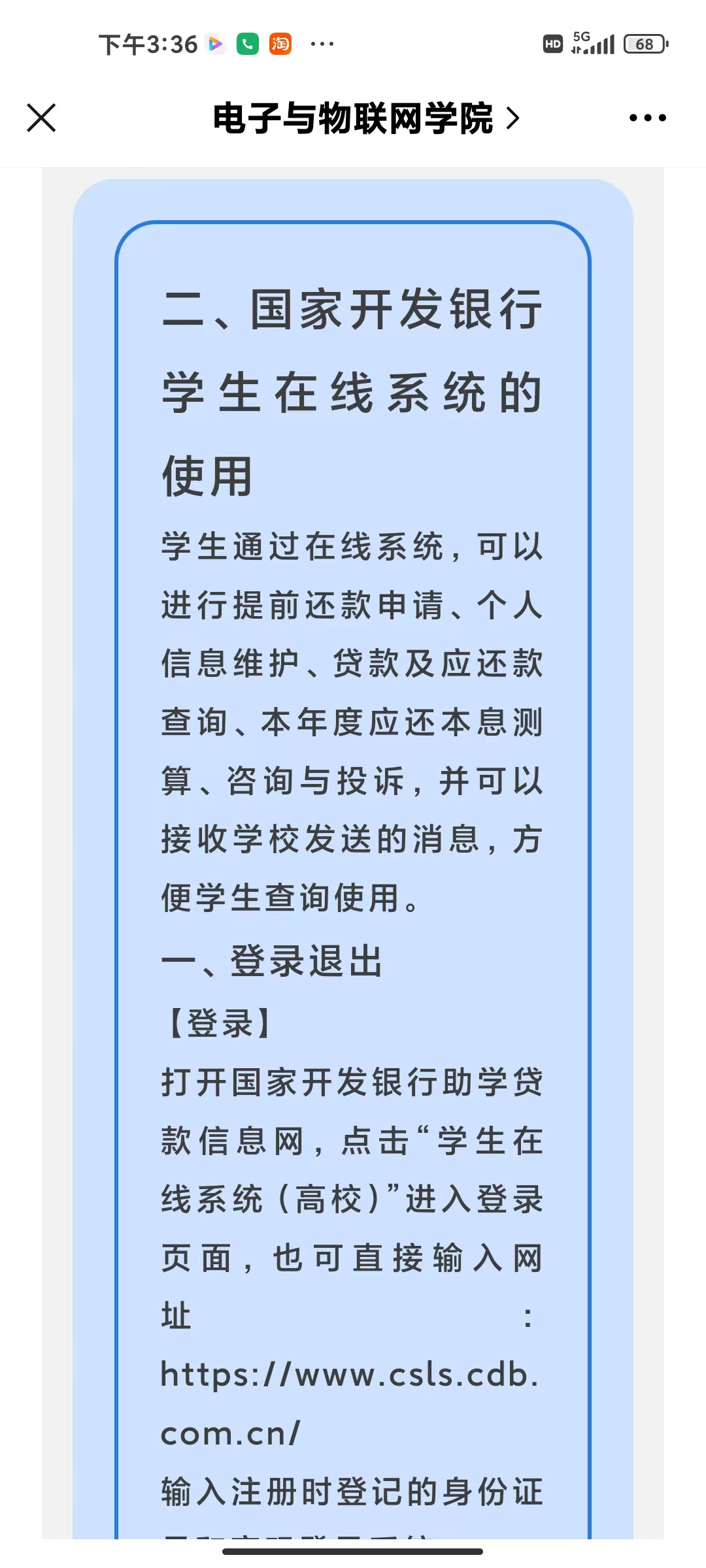Open the three-dot more options menu

click(x=647, y=118)
